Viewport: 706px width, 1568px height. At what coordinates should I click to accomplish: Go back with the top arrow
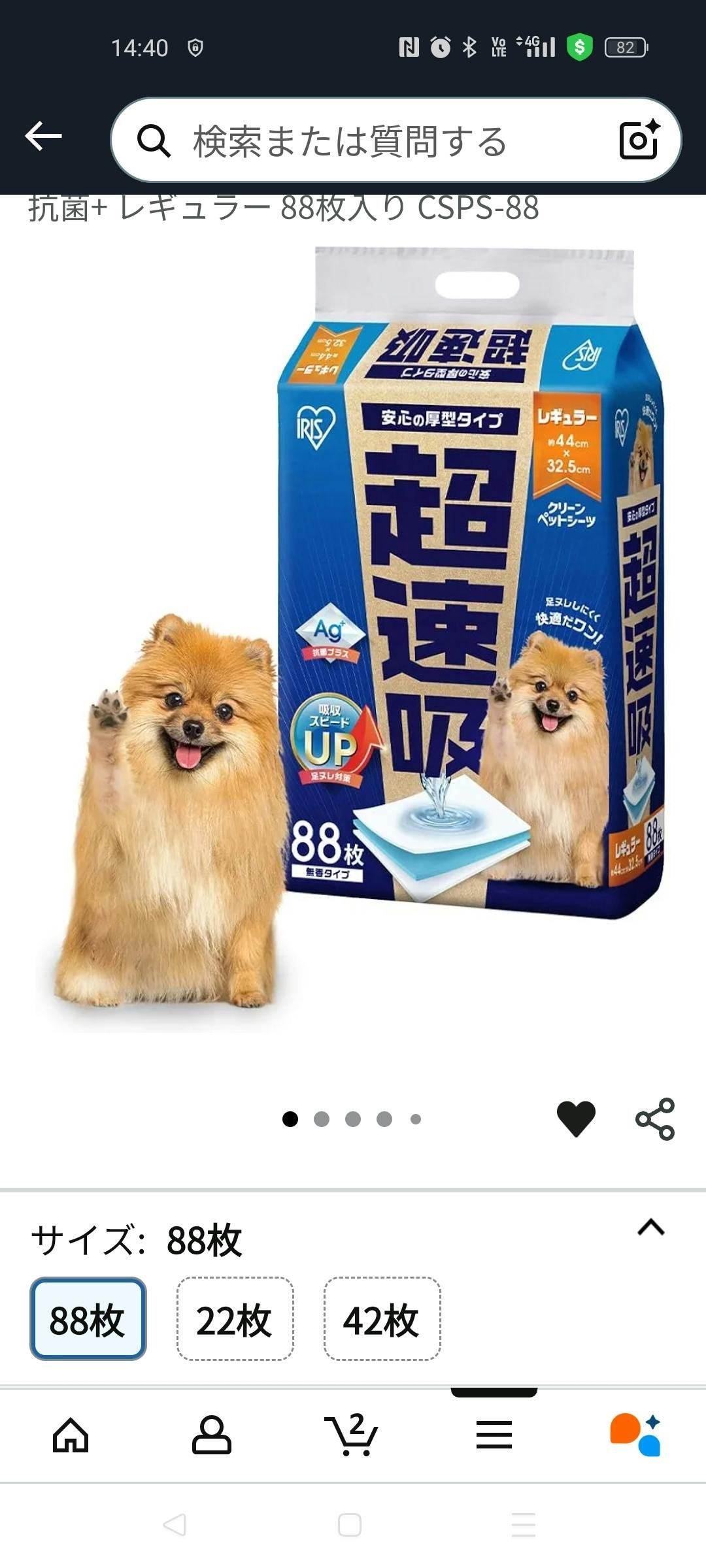(43, 137)
